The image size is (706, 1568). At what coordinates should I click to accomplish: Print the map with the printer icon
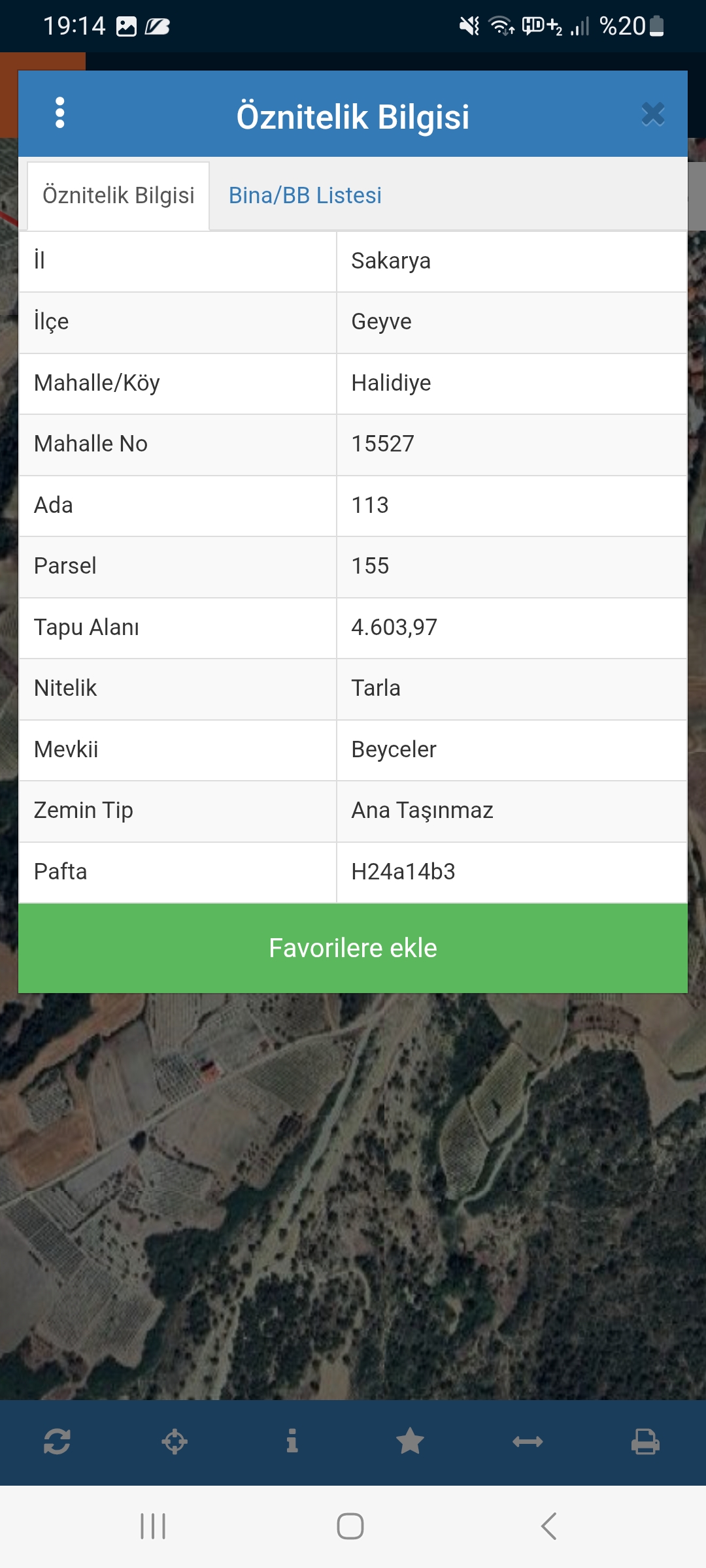tap(645, 1441)
